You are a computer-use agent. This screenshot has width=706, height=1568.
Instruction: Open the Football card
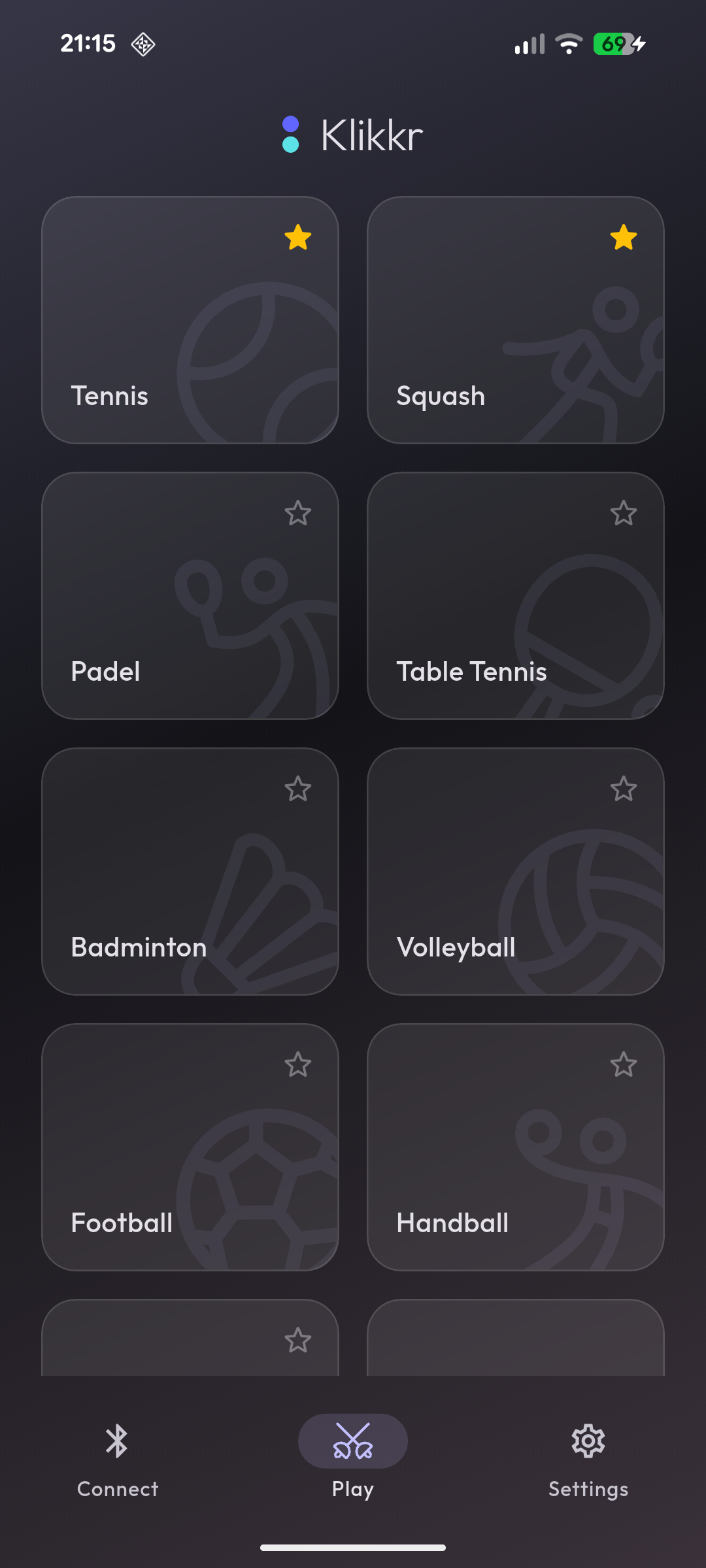(190, 1147)
